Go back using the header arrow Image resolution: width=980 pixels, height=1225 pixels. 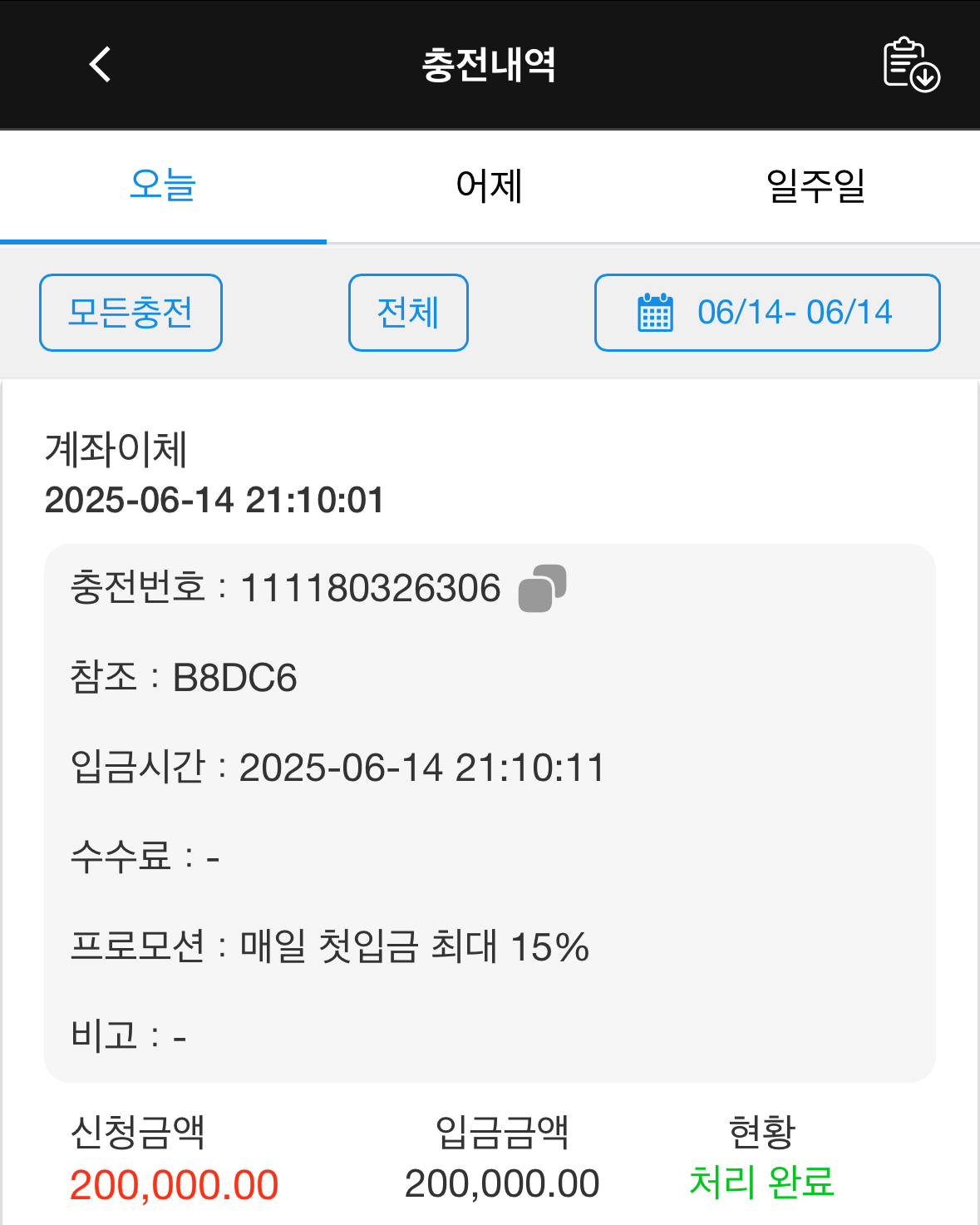(x=101, y=64)
